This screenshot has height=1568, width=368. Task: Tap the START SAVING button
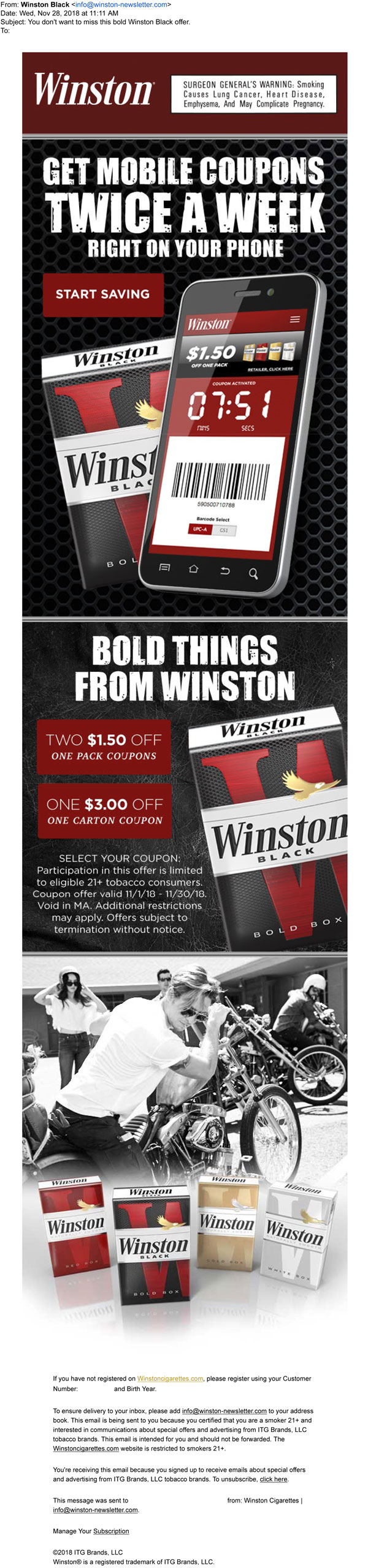click(x=102, y=295)
